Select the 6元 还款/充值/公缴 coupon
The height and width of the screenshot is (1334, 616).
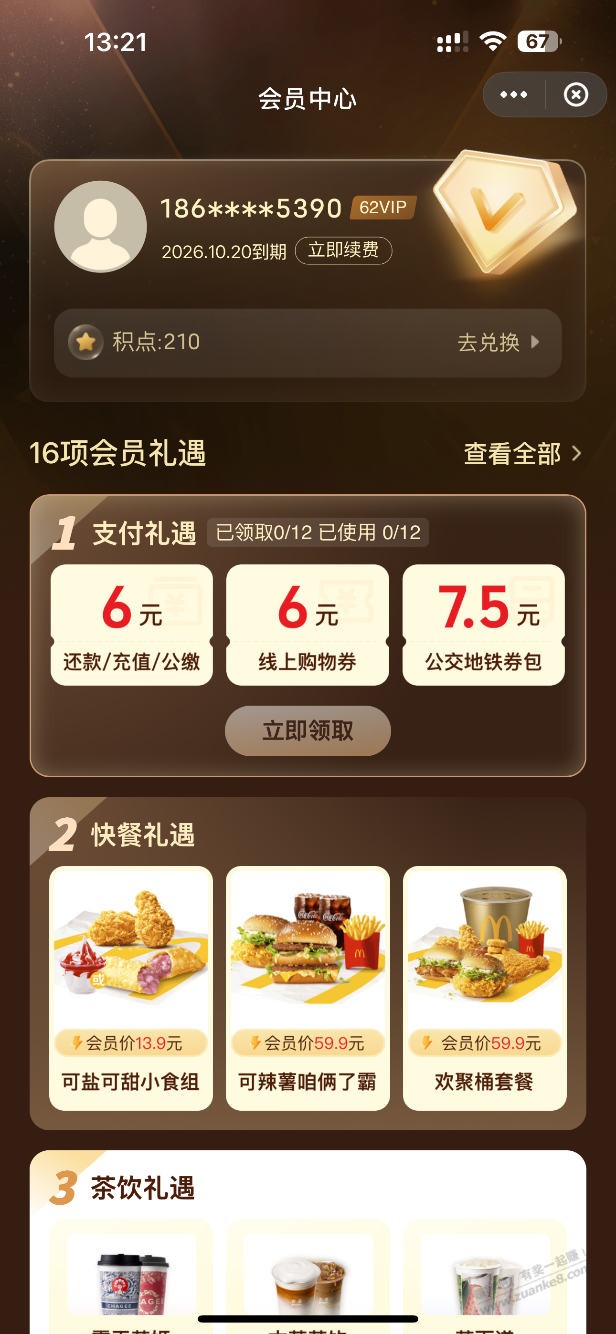[131, 625]
